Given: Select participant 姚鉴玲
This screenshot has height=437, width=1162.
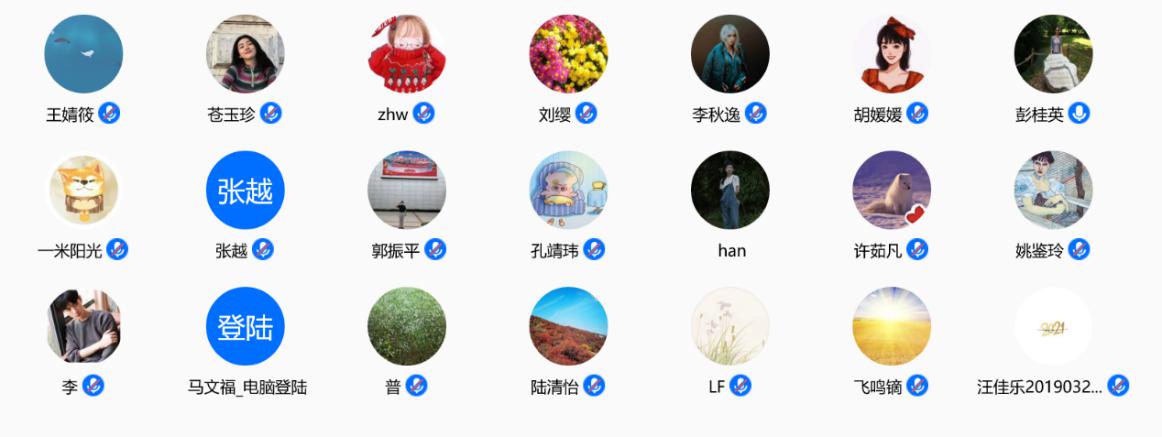Looking at the screenshot, I should (x=1053, y=190).
